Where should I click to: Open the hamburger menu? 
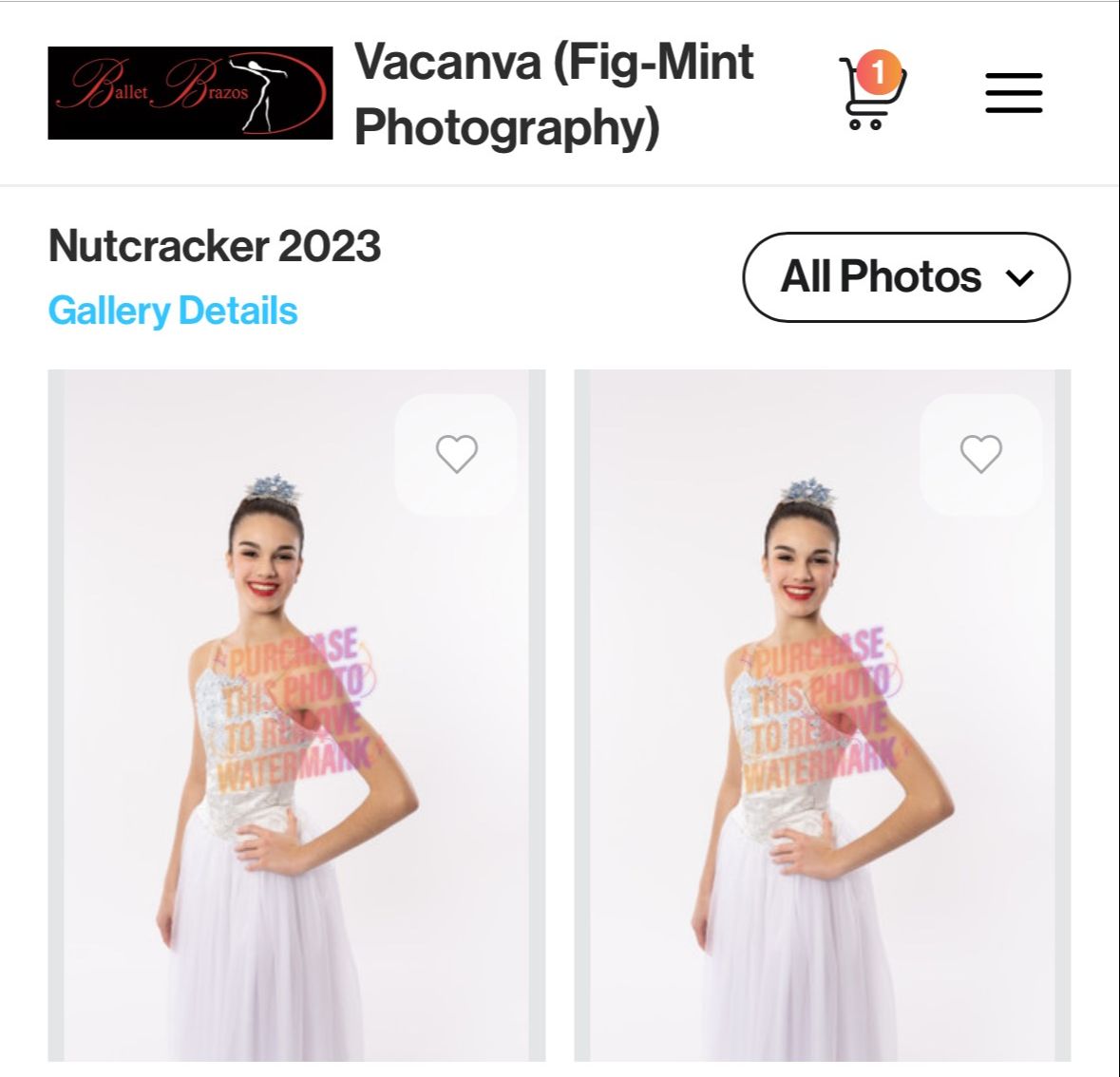[1014, 93]
